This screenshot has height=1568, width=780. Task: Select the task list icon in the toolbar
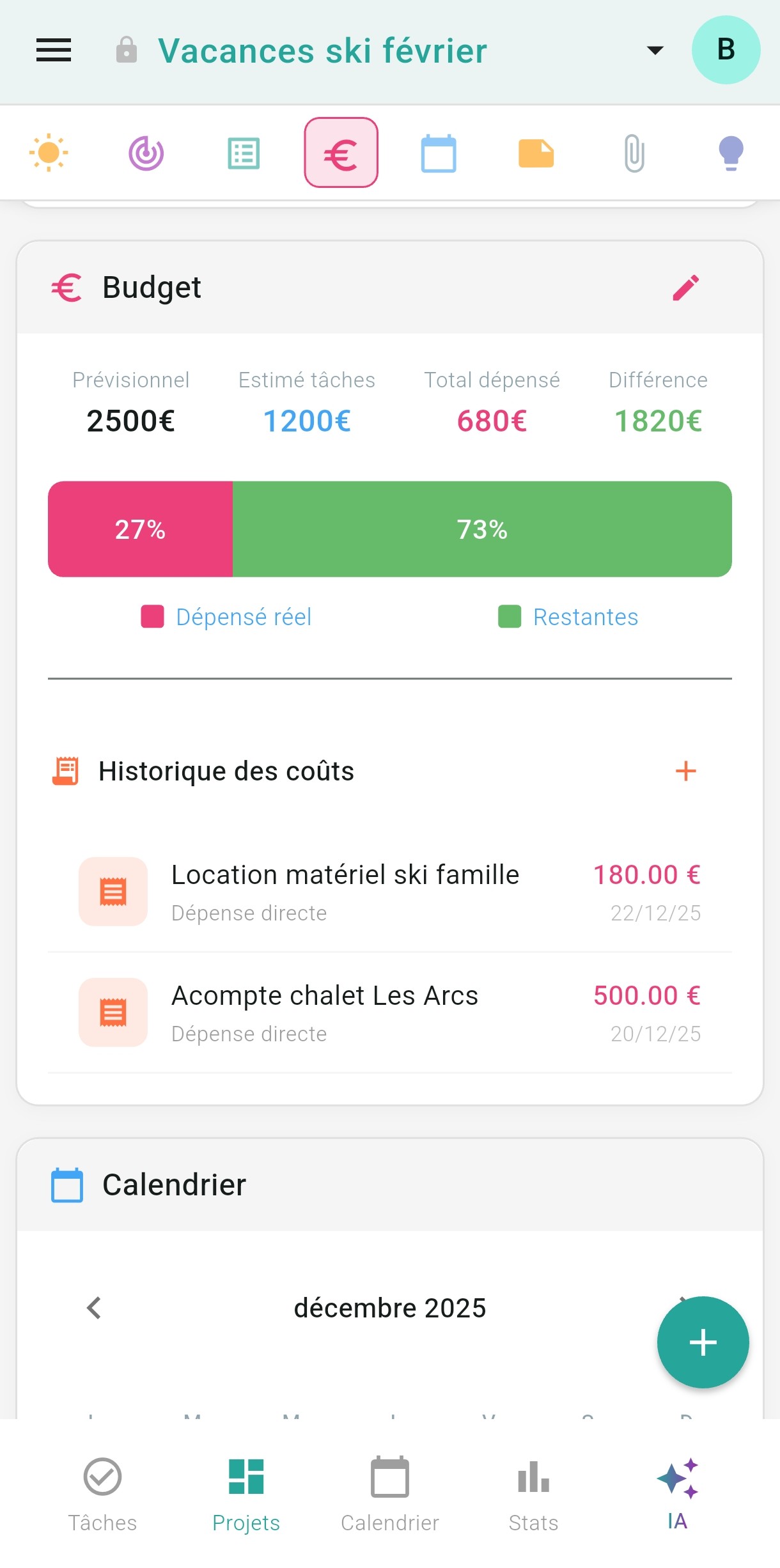pos(243,152)
